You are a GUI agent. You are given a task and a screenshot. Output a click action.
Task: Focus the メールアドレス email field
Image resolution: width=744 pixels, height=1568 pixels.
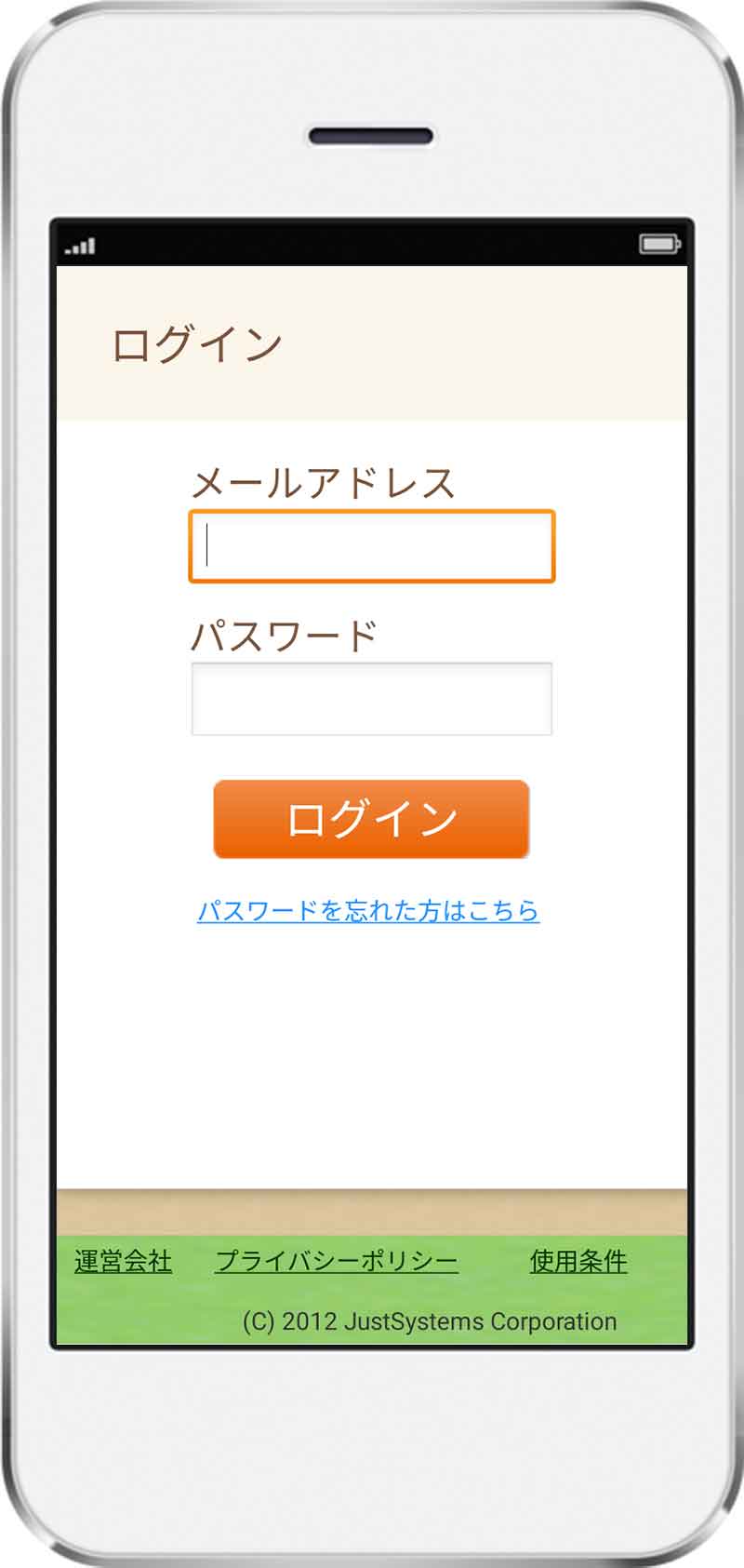372,546
